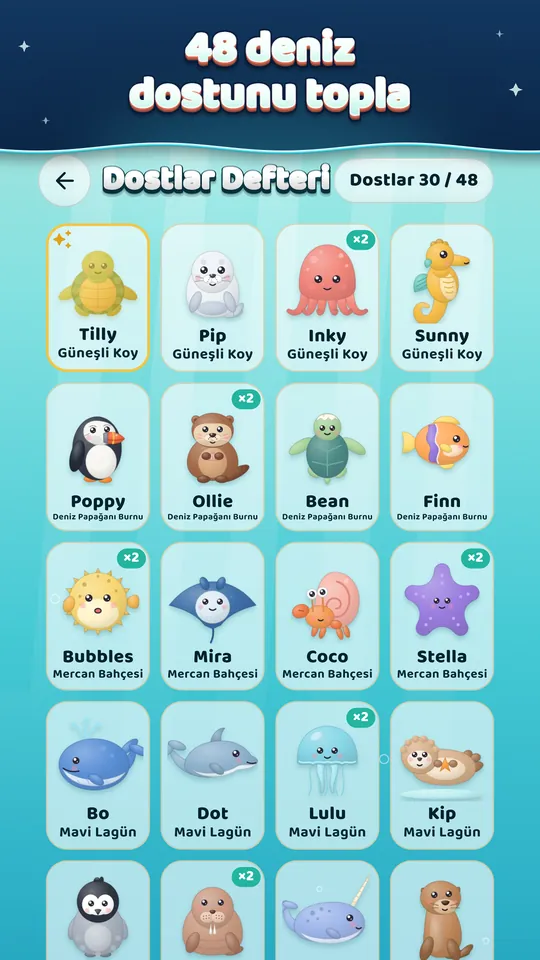Image resolution: width=540 pixels, height=960 pixels.
Task: Select Dot the dolphin card
Action: coord(212,775)
